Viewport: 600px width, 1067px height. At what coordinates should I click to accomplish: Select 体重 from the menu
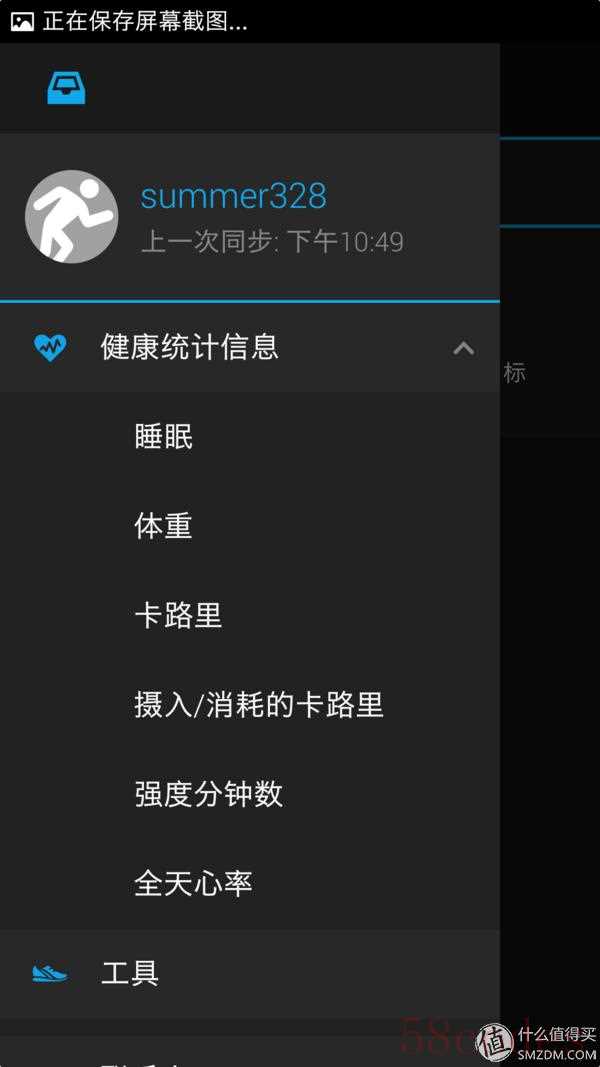tap(164, 526)
